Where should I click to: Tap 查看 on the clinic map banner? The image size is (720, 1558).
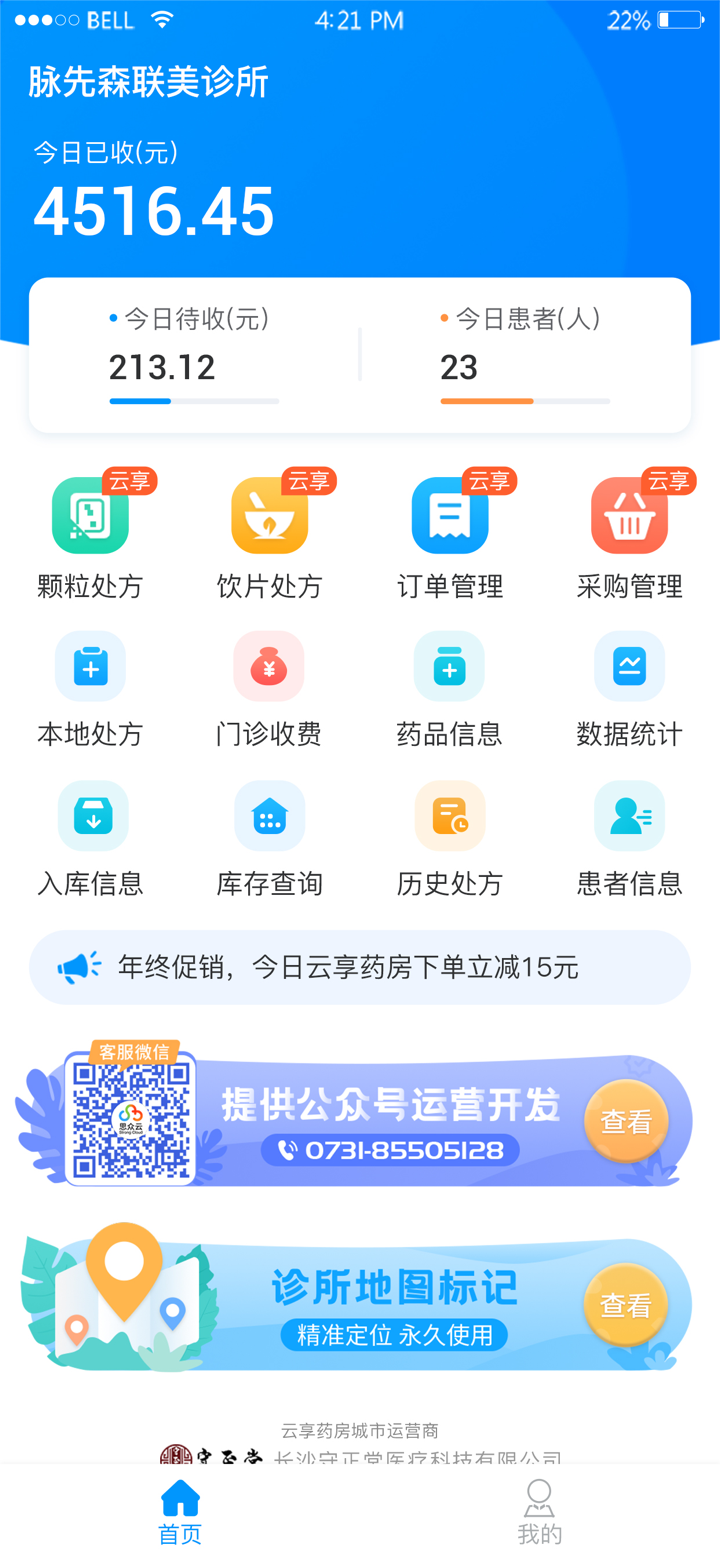pyautogui.click(x=626, y=1305)
